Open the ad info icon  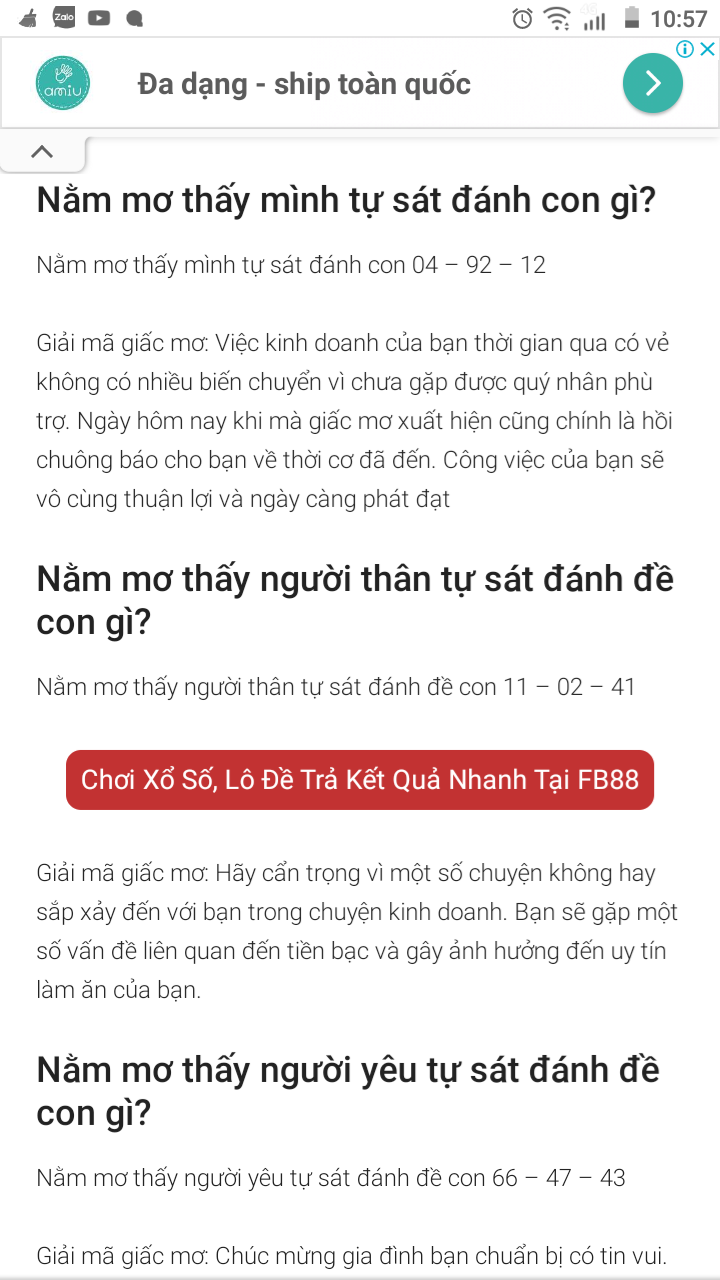click(x=685, y=49)
